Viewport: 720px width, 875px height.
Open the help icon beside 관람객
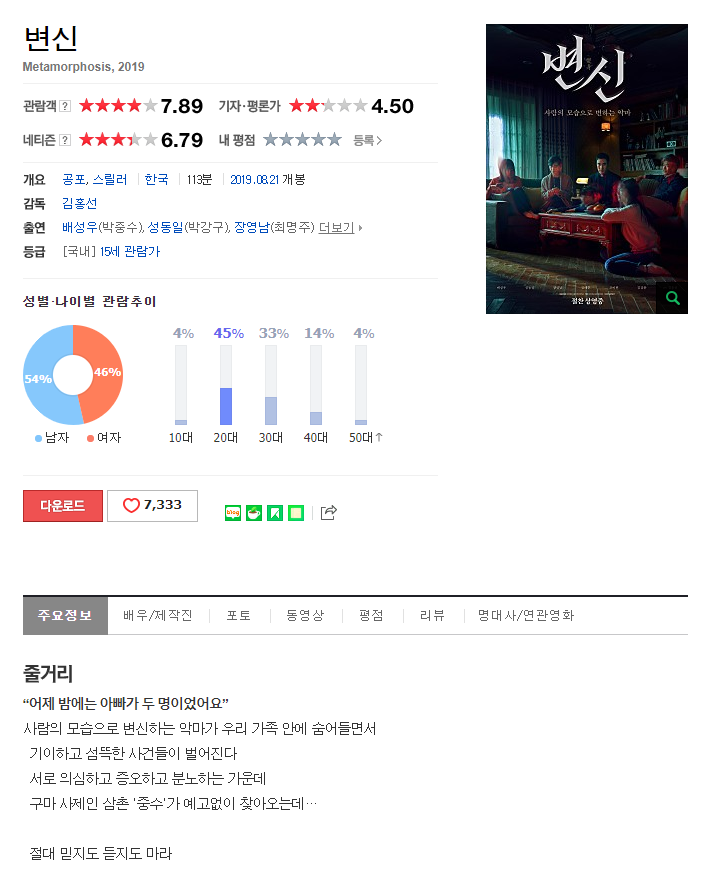(x=65, y=107)
